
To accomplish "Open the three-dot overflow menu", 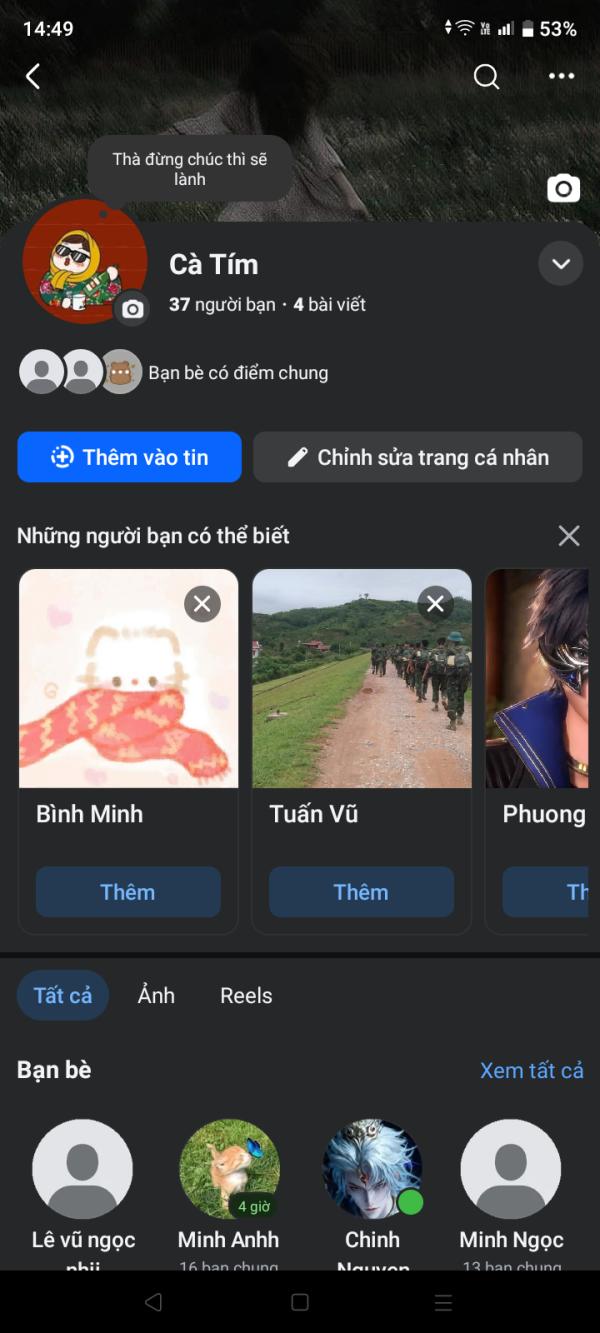I will [561, 76].
